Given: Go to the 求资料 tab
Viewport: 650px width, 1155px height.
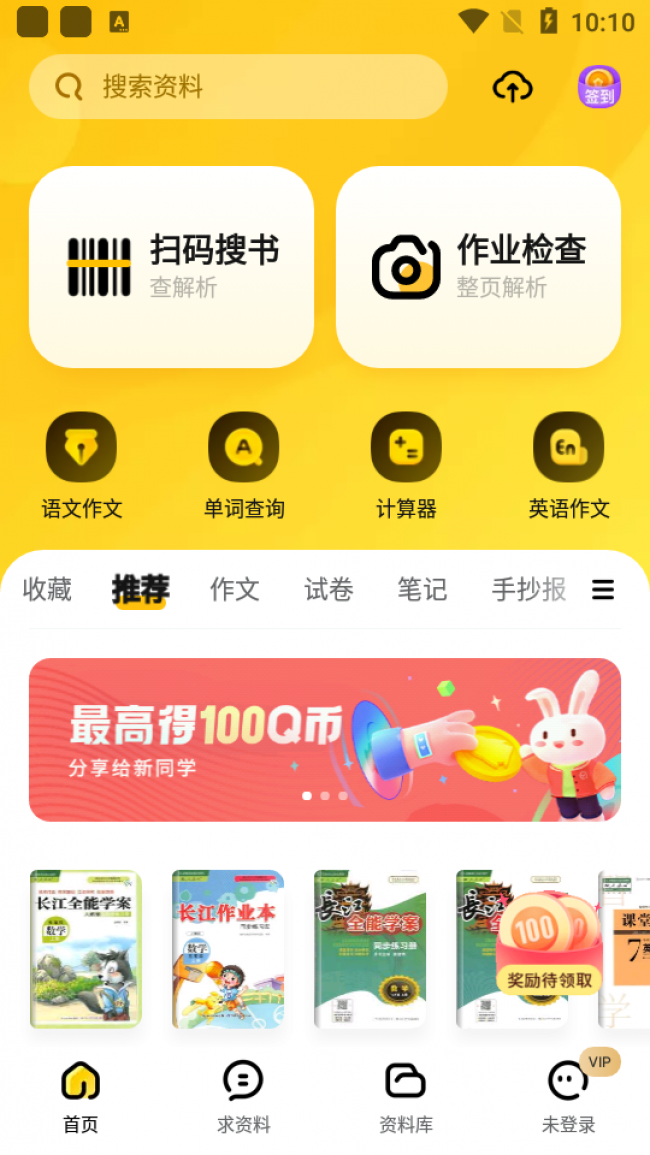Looking at the screenshot, I should 244,1097.
